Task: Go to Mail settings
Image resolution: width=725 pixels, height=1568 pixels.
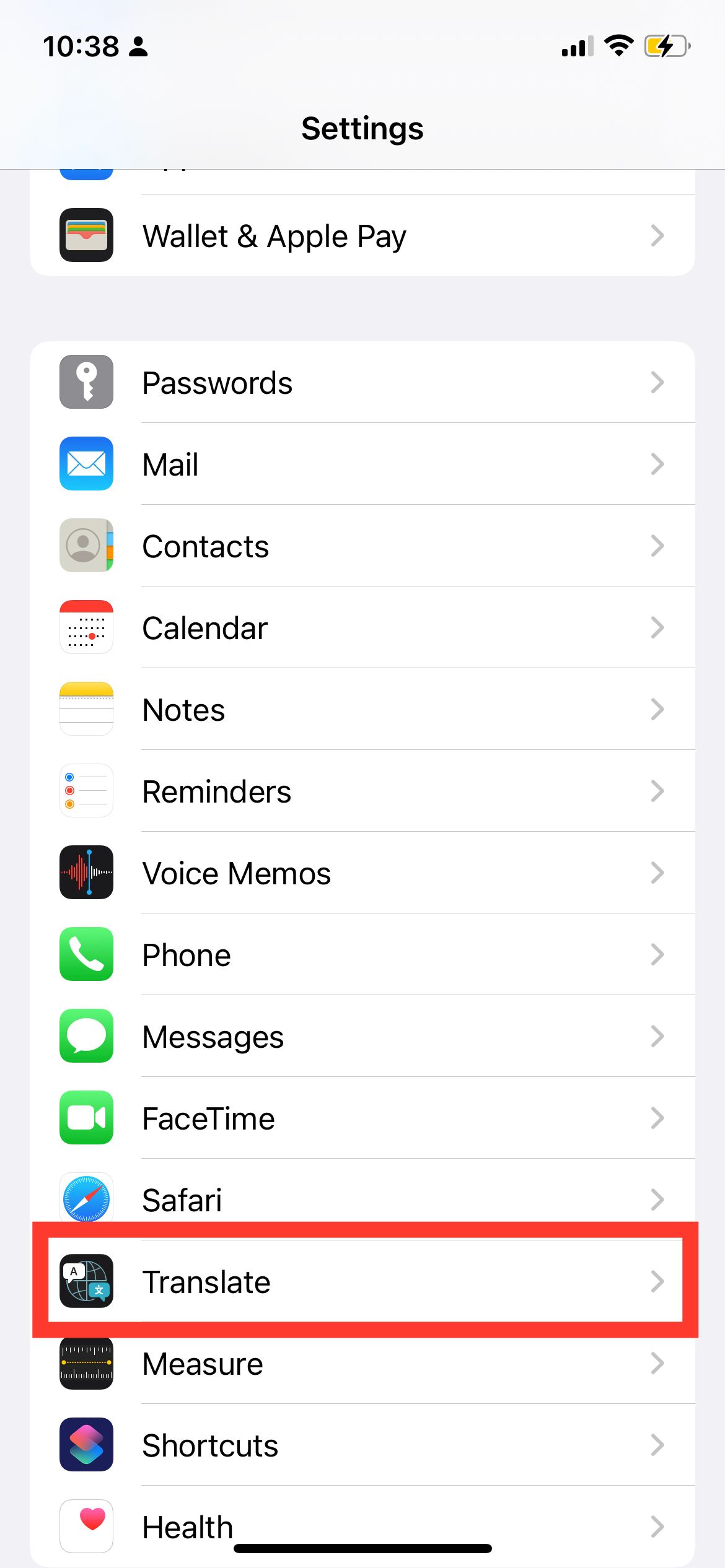Action: coord(362,464)
